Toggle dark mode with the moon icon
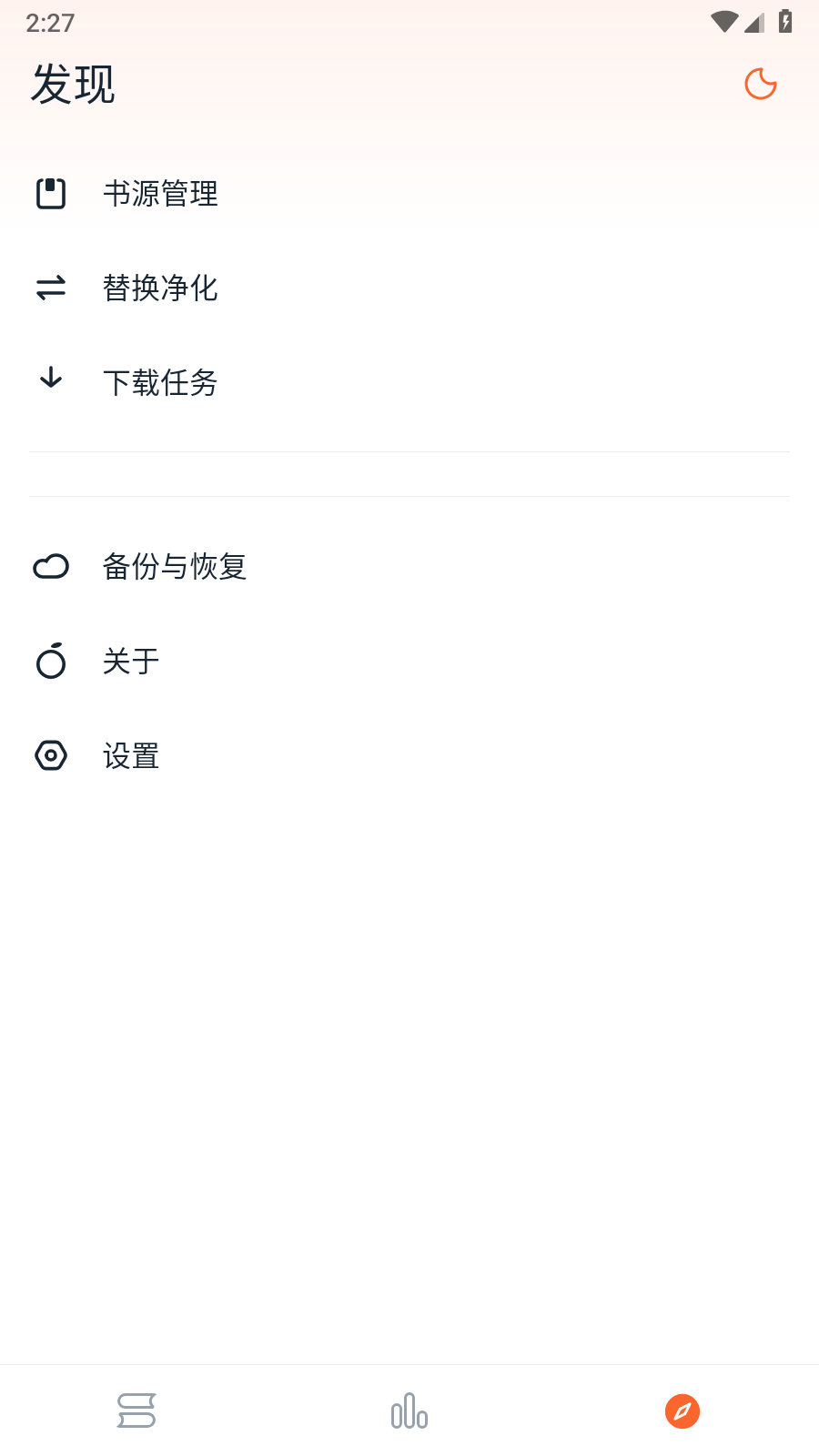This screenshot has height=1456, width=819. [760, 84]
